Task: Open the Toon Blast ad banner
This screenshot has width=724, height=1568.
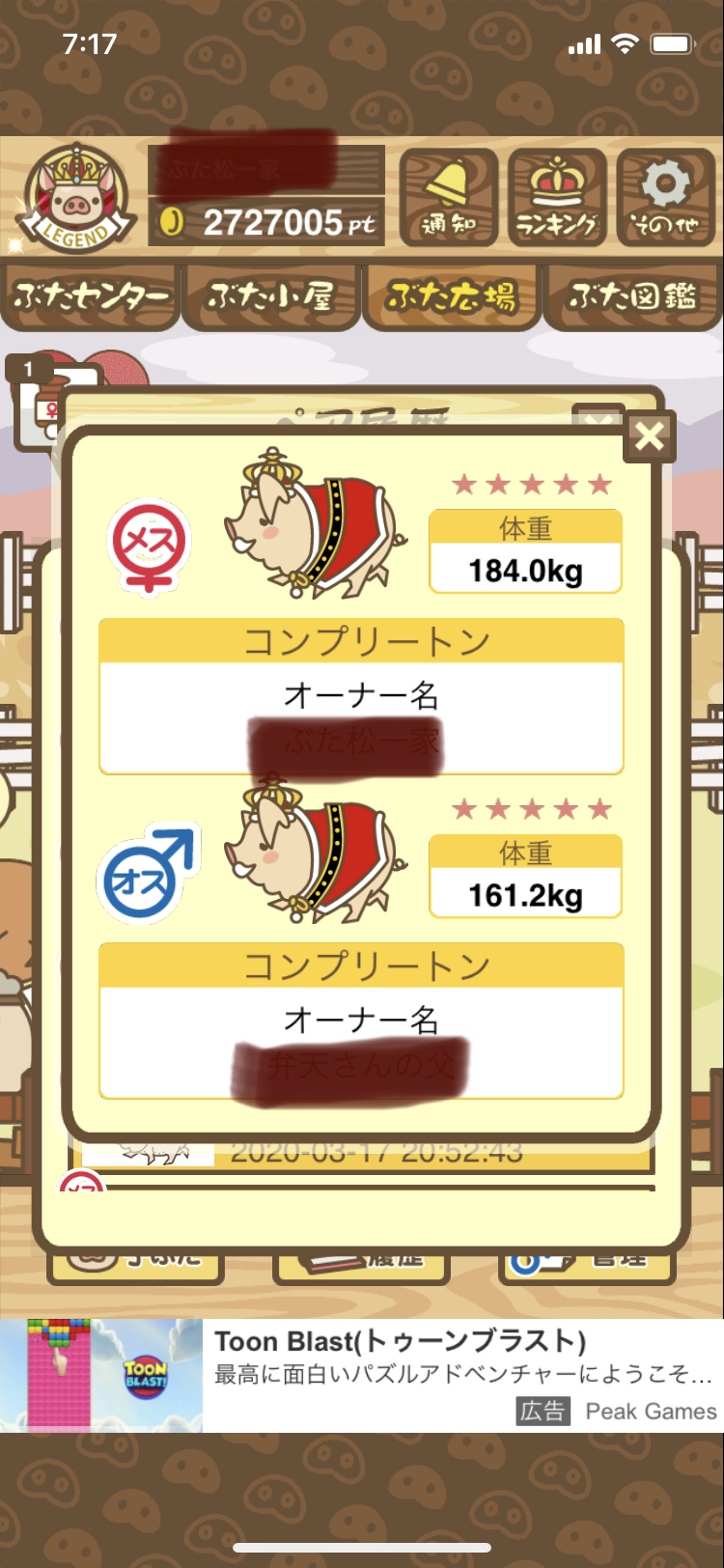Action: click(362, 1375)
